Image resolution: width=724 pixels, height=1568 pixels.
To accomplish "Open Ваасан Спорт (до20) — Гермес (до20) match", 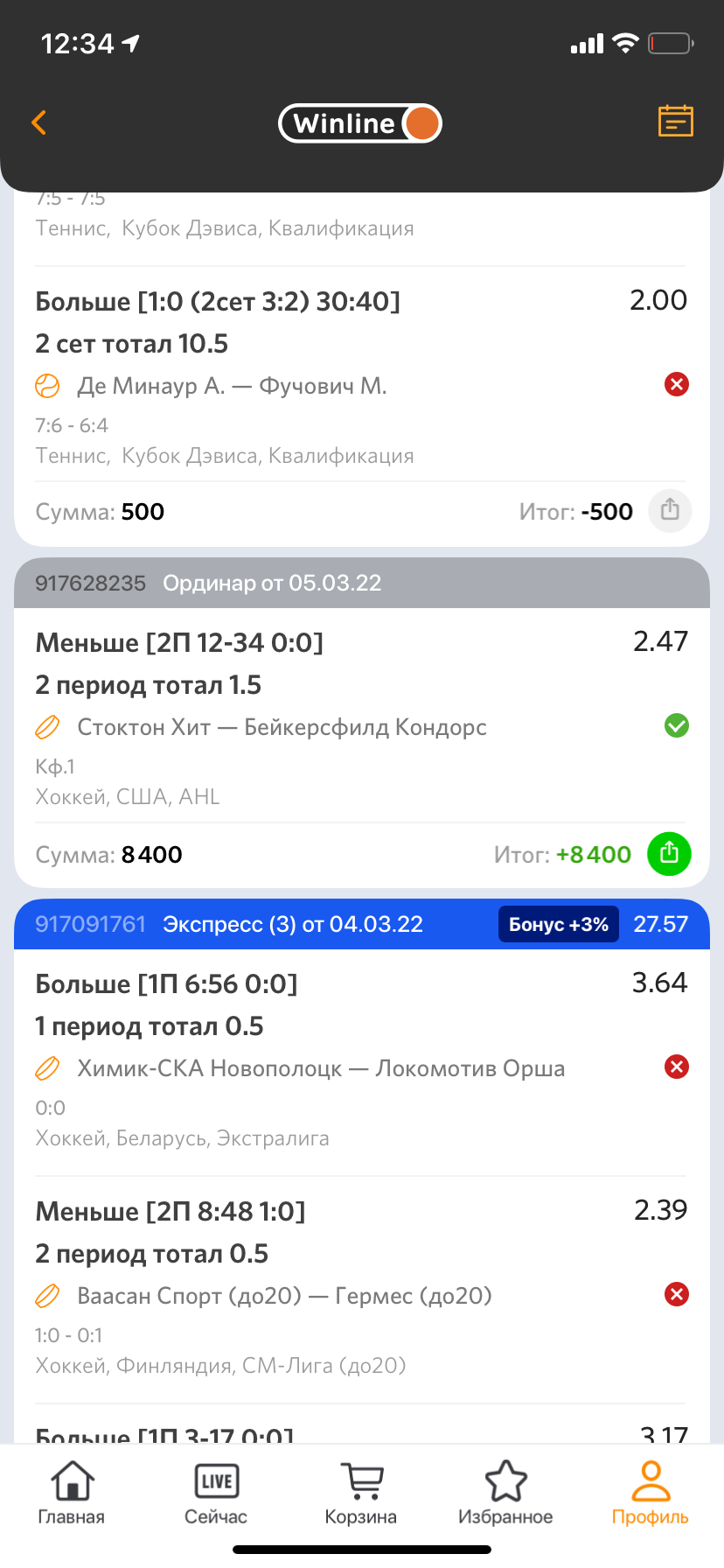I will point(284,1296).
